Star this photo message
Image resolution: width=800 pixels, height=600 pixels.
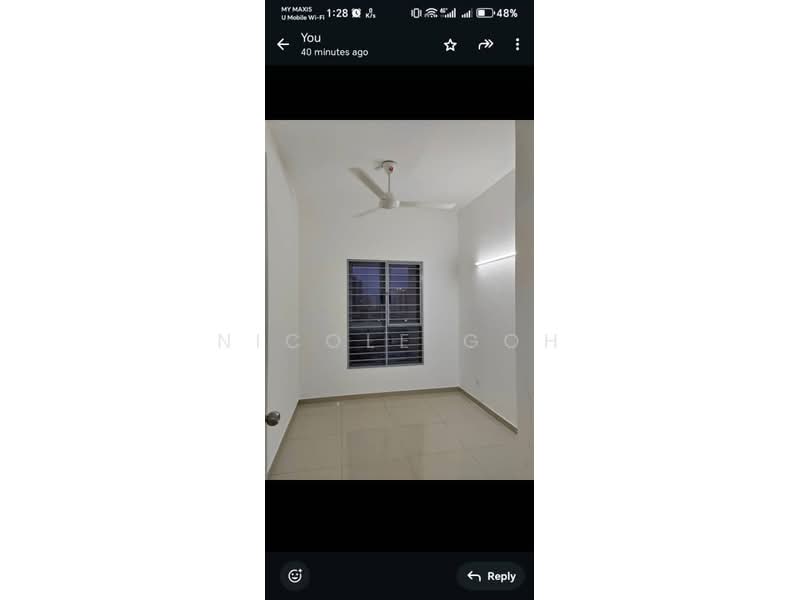pos(450,44)
